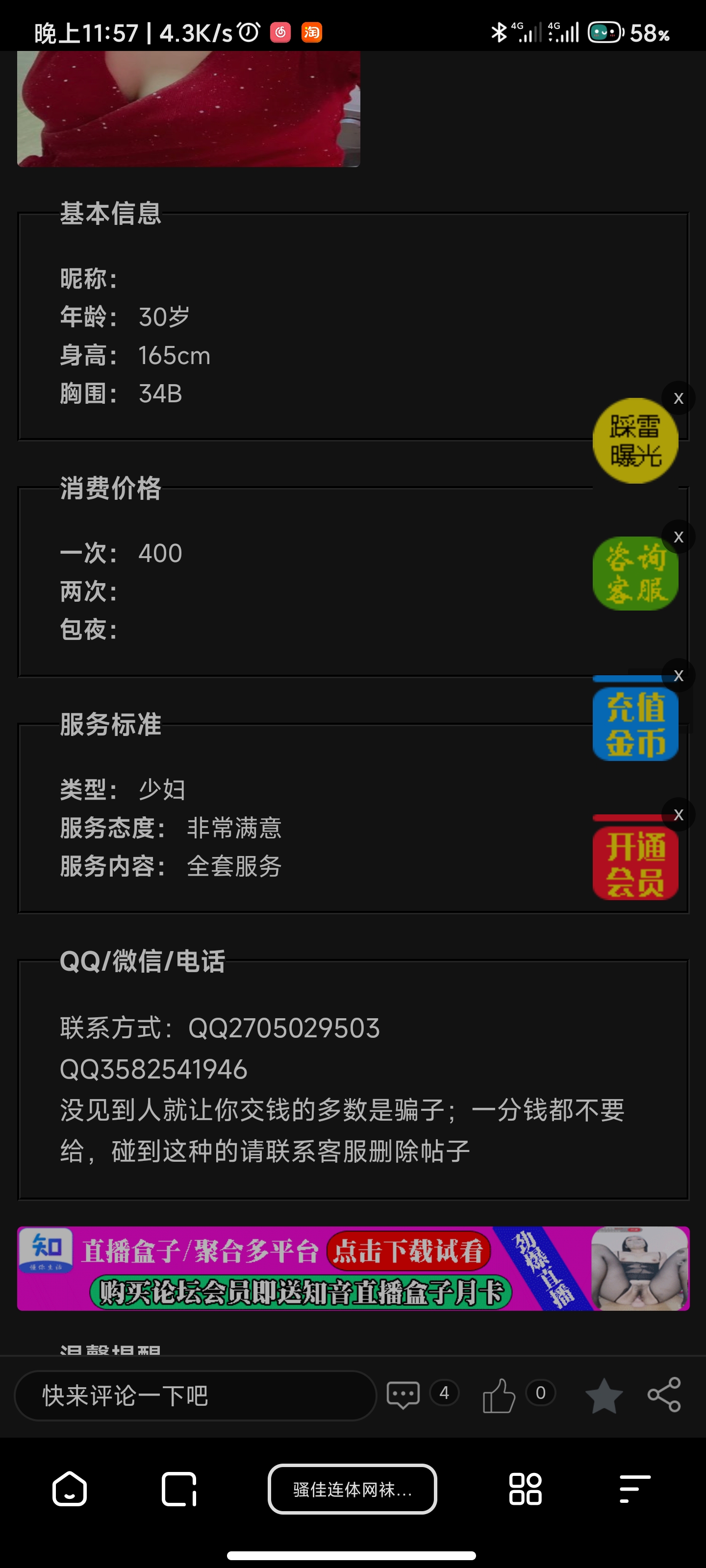Open the browser overflow menu
This screenshot has height=1568, width=706.
tap(635, 1490)
